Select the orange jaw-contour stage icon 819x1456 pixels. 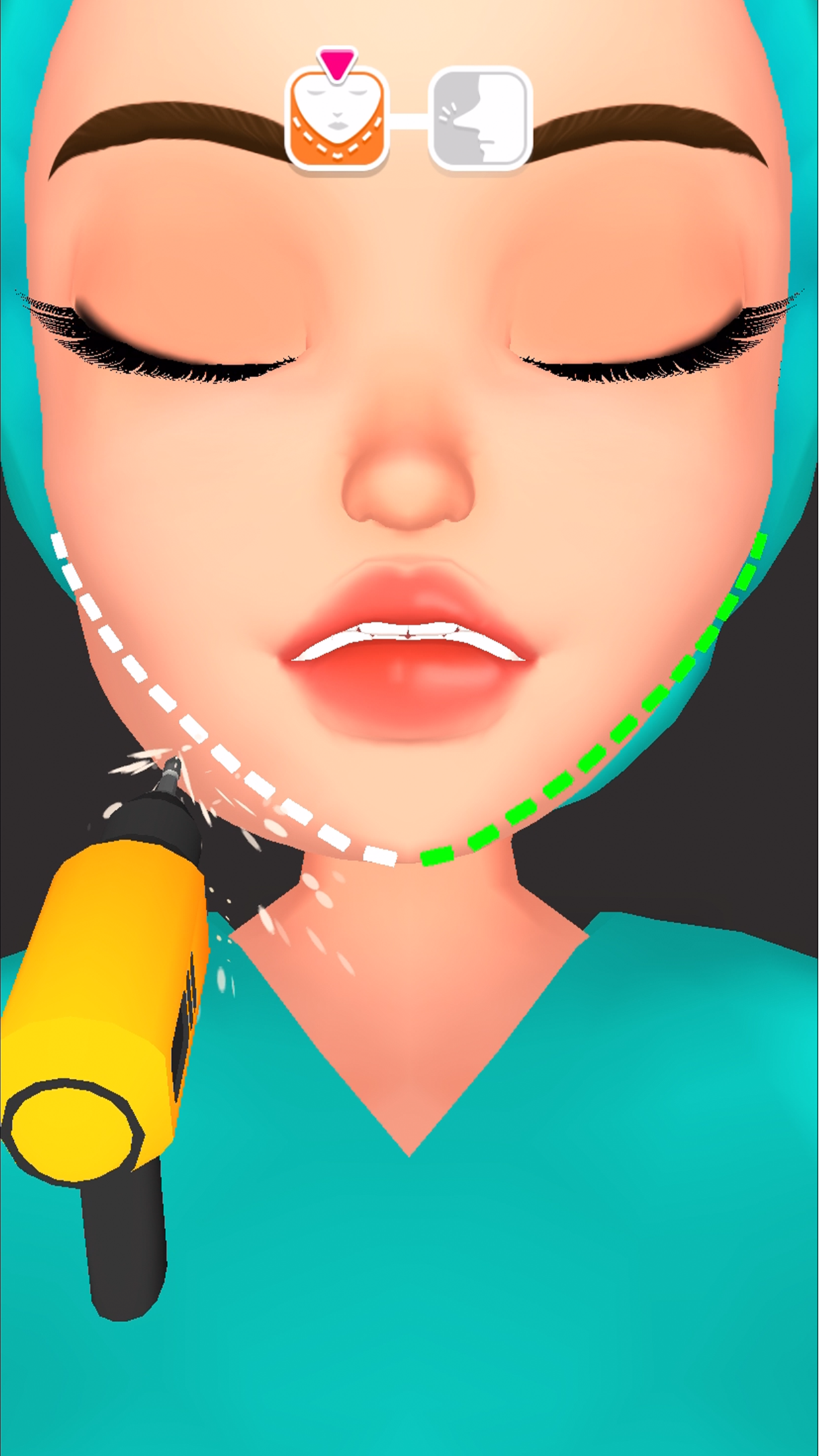(x=338, y=119)
